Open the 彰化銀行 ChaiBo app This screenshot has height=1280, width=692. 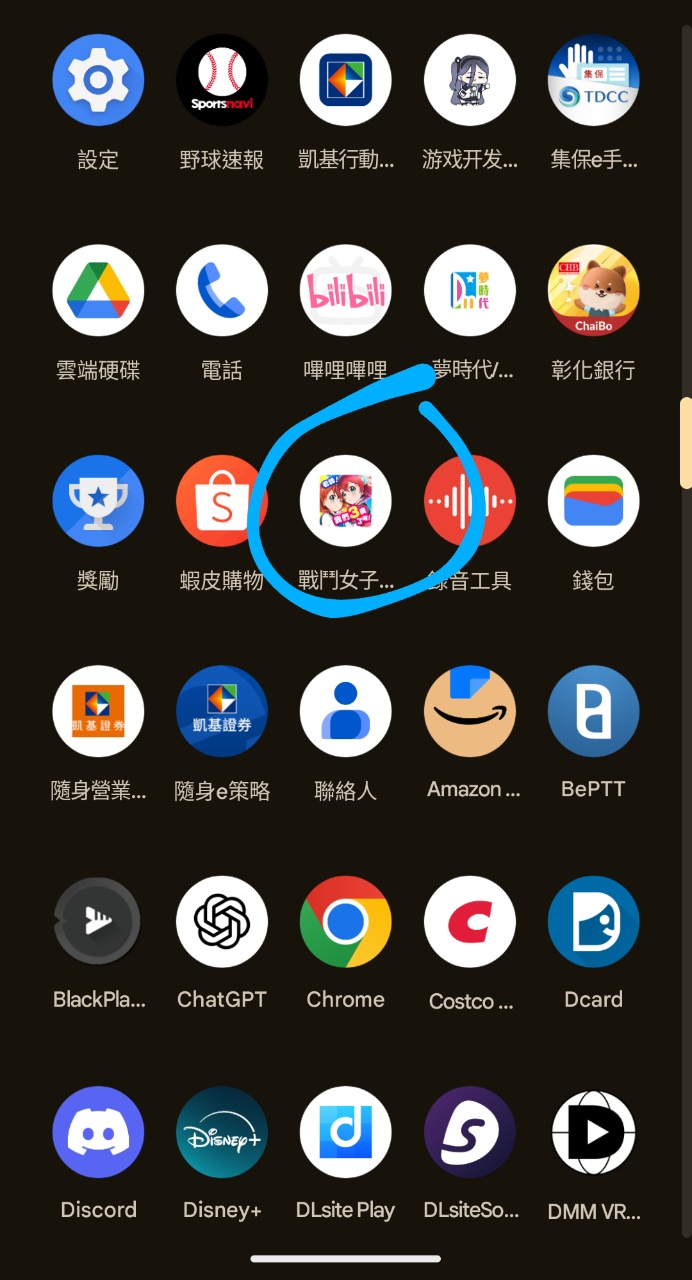click(x=593, y=291)
